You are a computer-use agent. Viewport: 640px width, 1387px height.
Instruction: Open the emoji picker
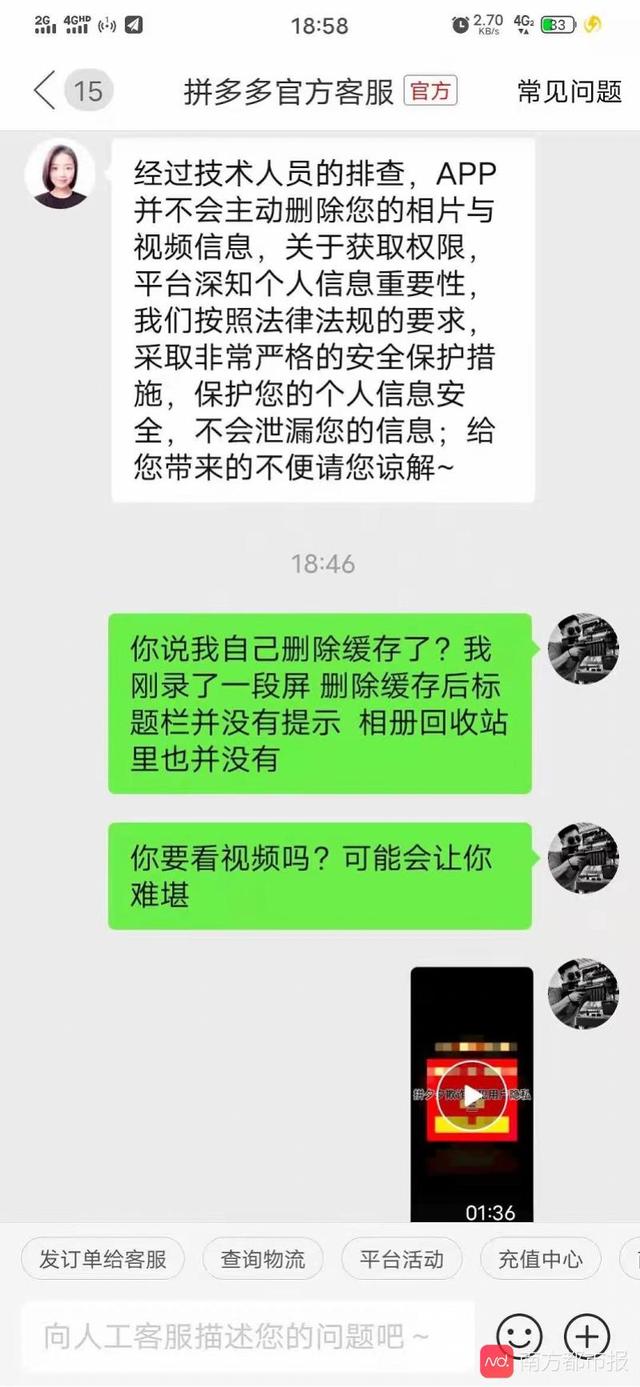(519, 1335)
